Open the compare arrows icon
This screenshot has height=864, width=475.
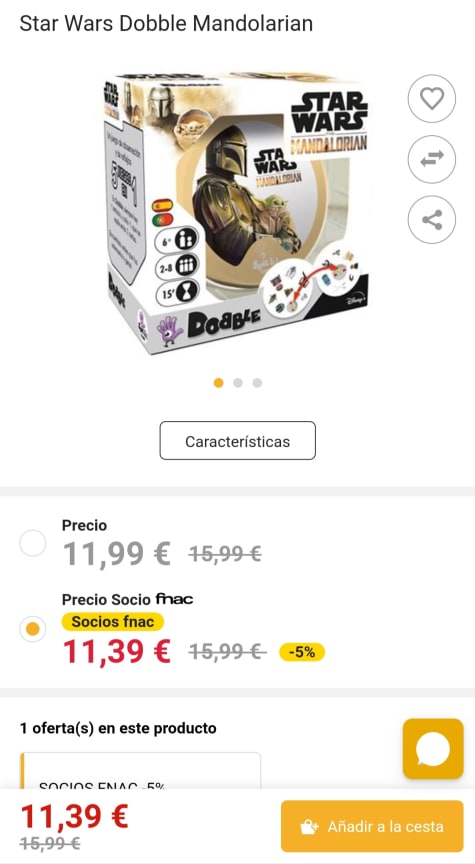coord(431,159)
